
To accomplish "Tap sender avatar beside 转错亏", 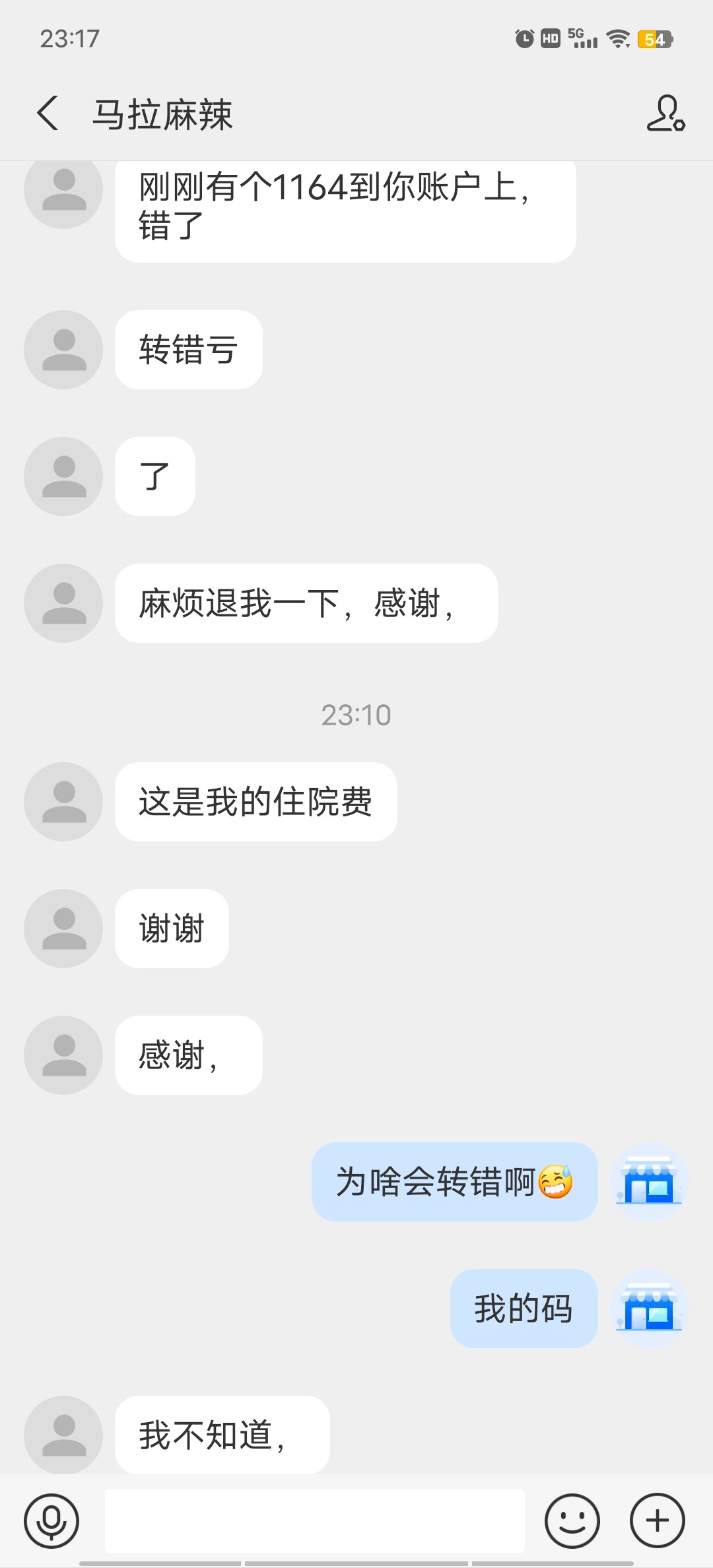I will [x=63, y=350].
